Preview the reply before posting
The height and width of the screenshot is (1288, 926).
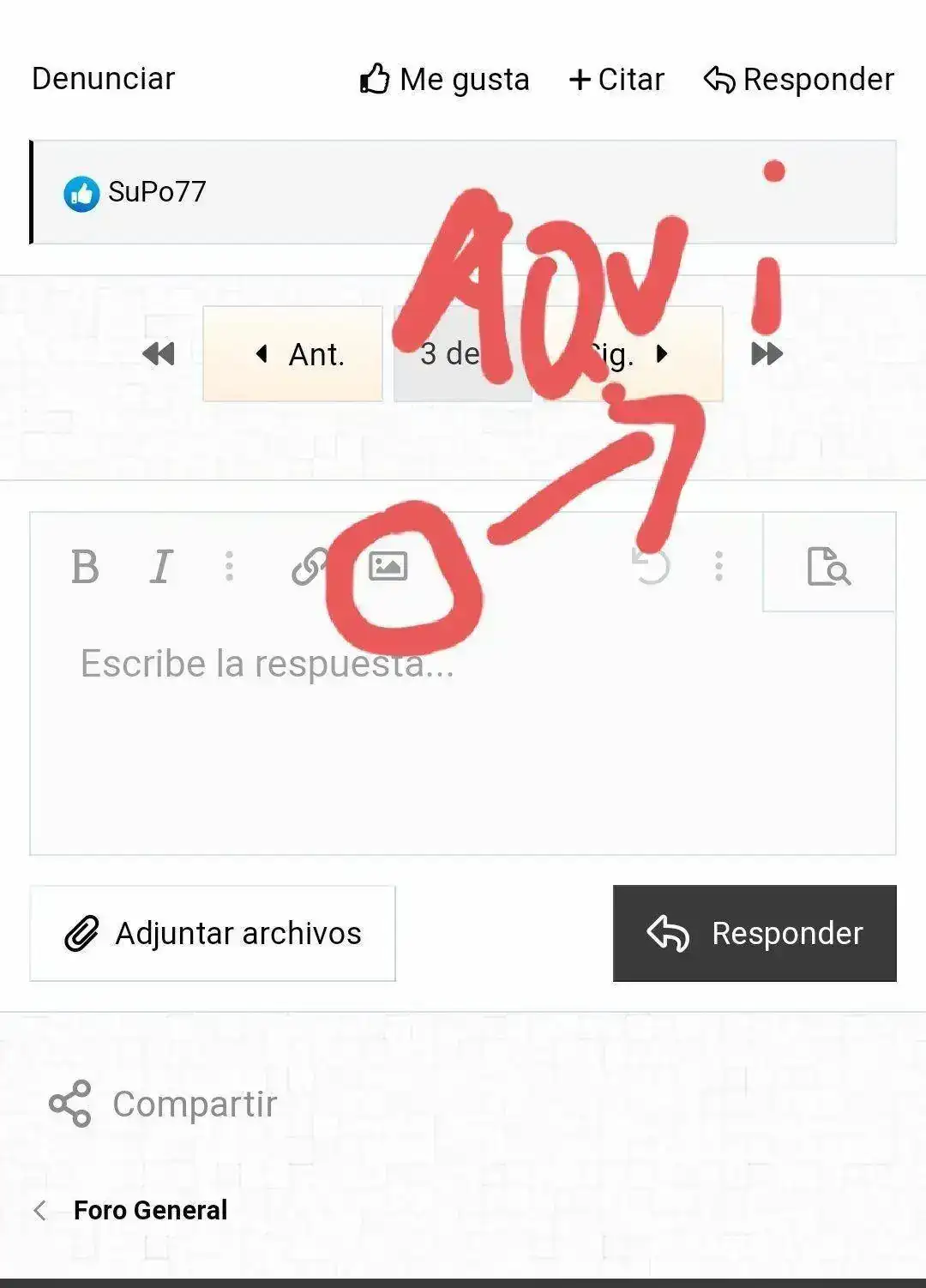click(828, 566)
